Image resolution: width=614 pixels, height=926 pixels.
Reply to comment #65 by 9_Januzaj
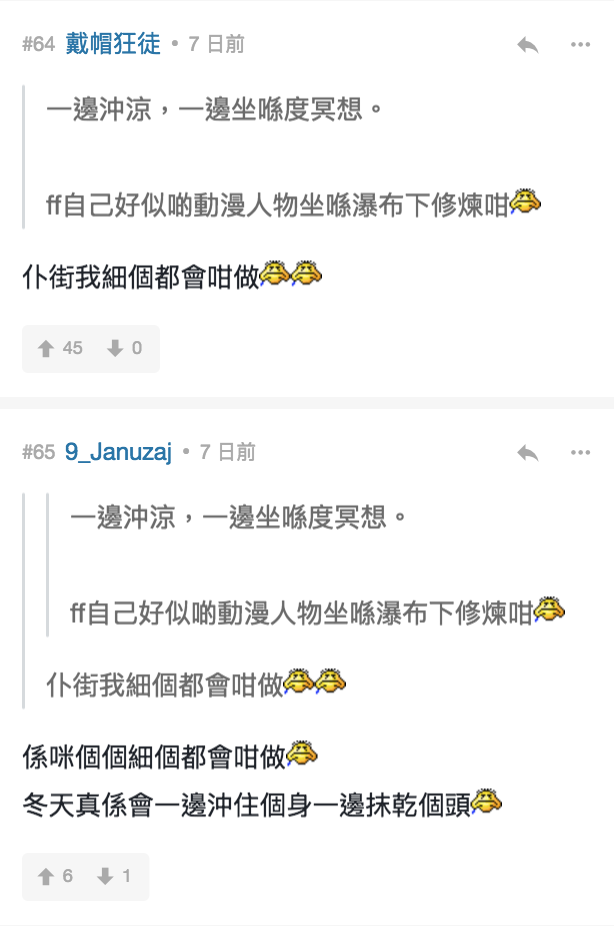pos(528,453)
